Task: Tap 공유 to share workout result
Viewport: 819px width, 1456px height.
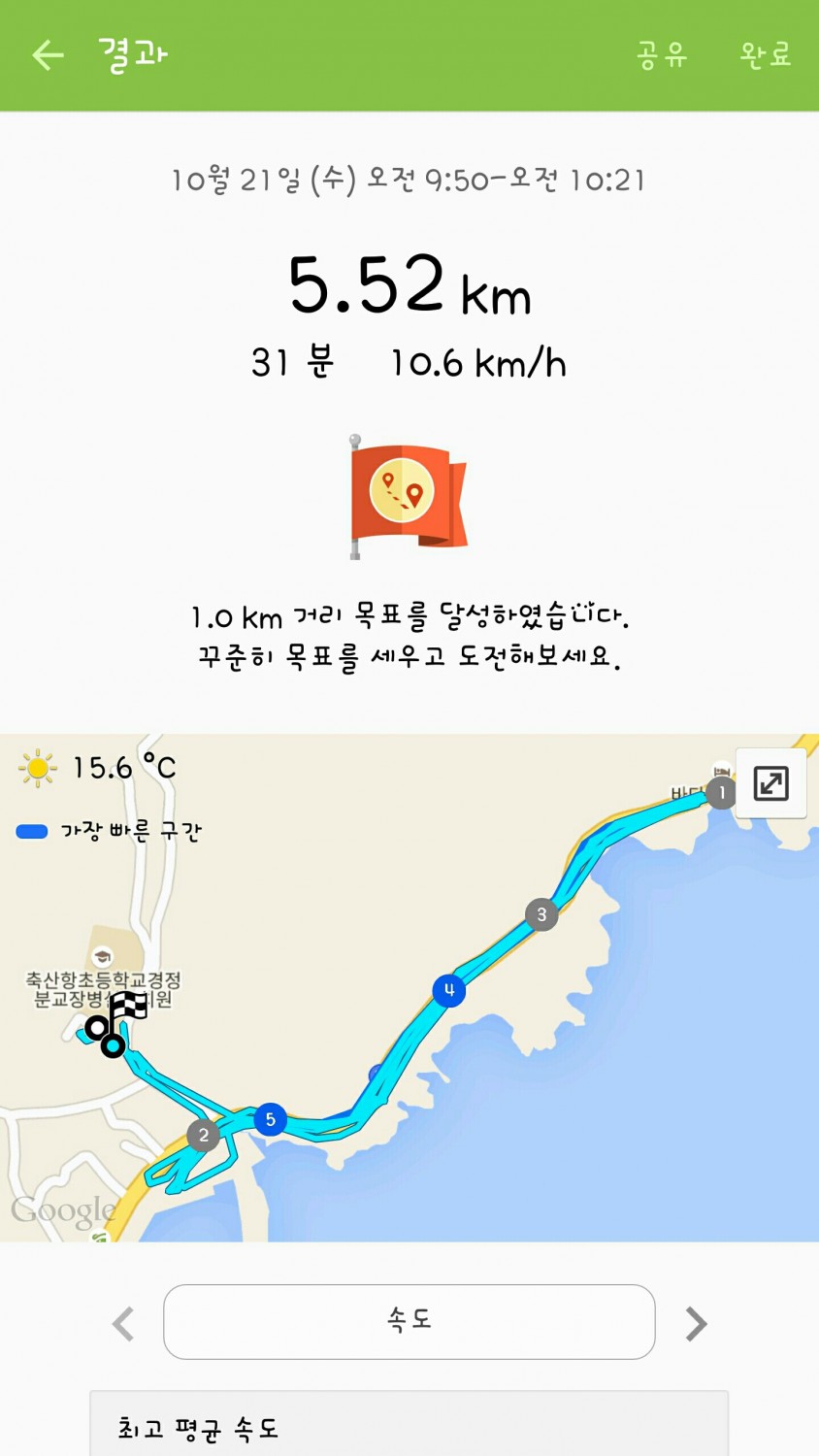Action: 662,55
